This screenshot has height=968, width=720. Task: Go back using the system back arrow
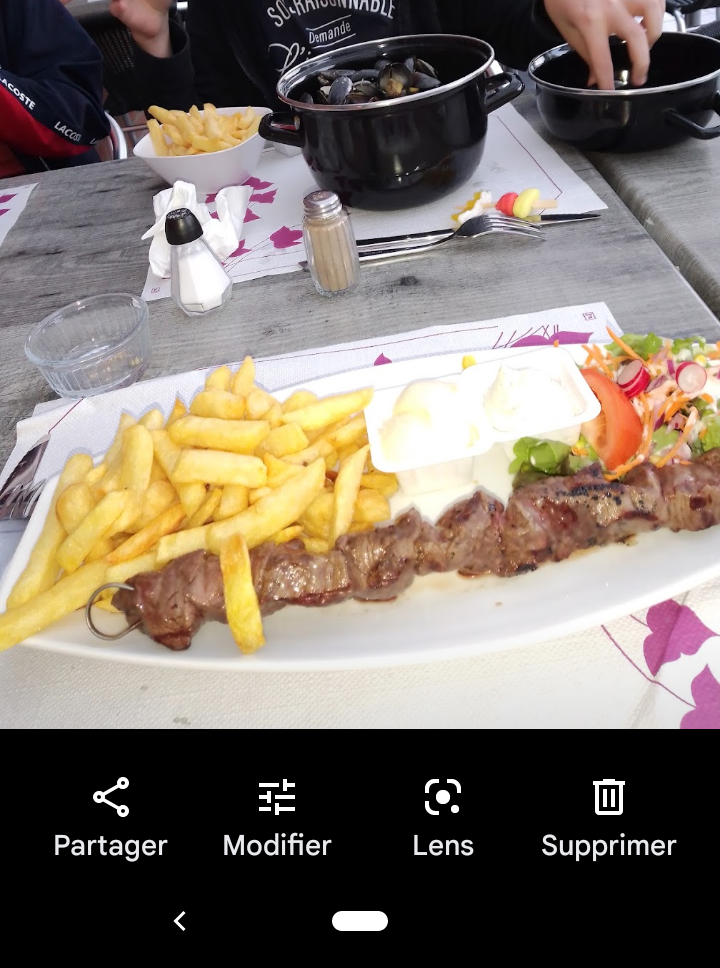[x=180, y=920]
